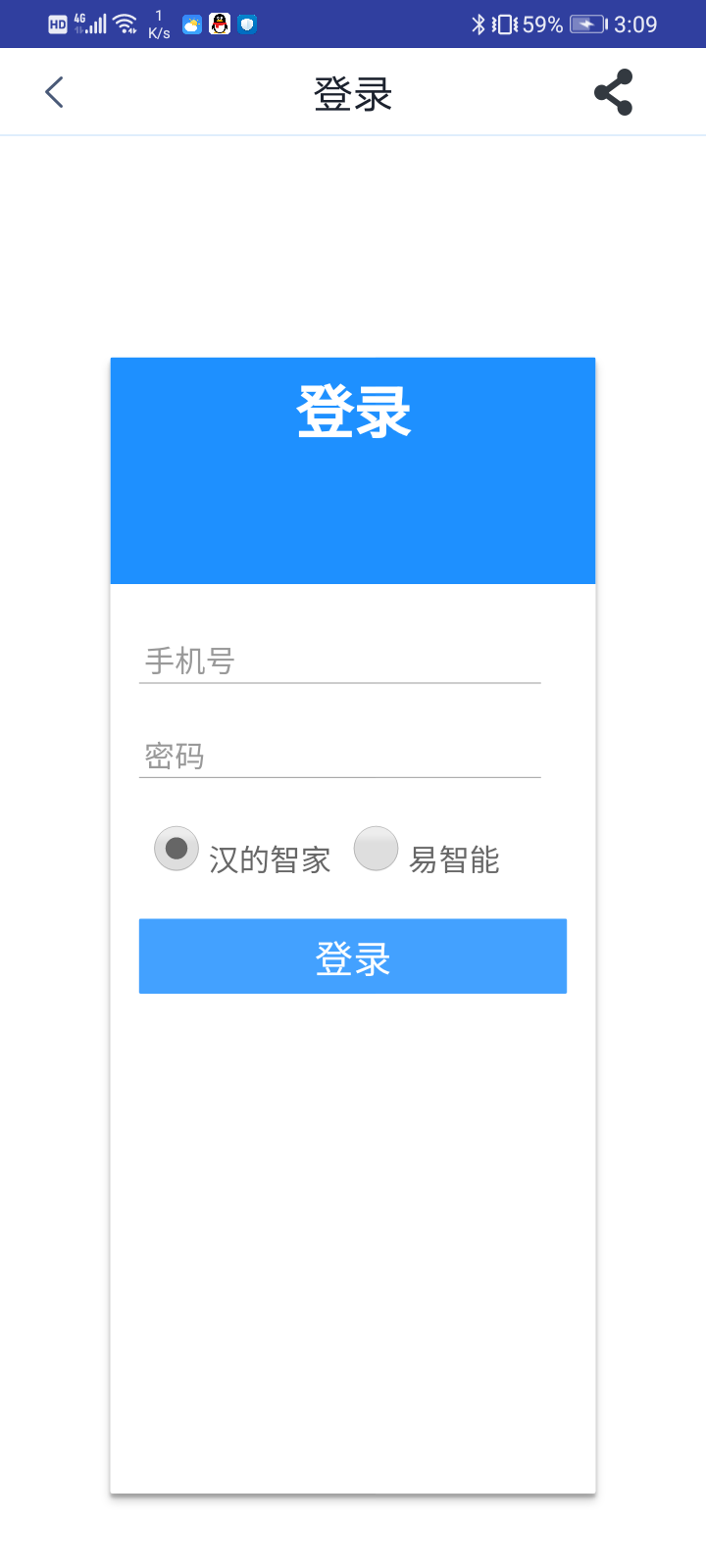Go back using the top-left arrow
Screen dimensions: 706x1568
(55, 93)
